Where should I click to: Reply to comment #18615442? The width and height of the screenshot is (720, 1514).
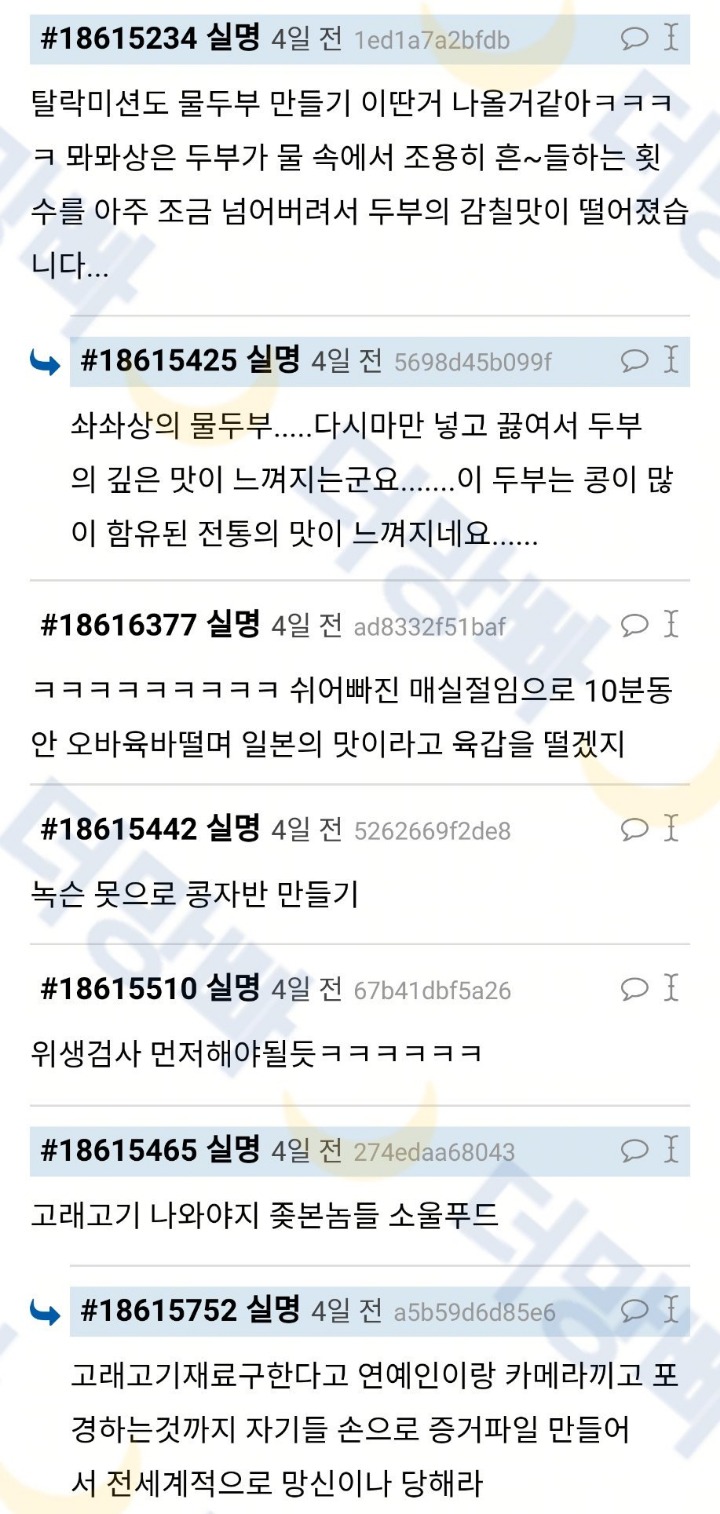click(634, 829)
